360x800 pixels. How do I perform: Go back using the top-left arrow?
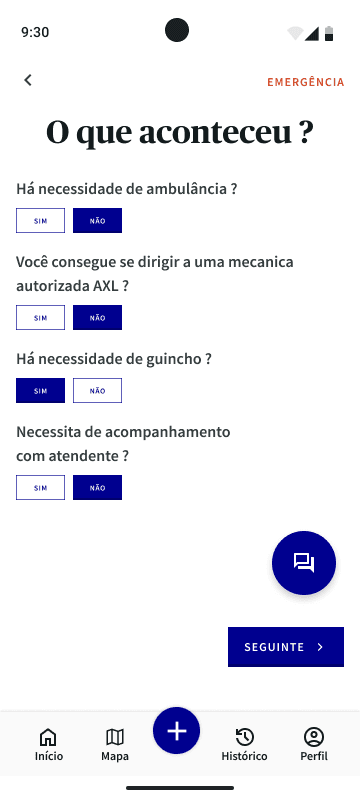coord(28,80)
